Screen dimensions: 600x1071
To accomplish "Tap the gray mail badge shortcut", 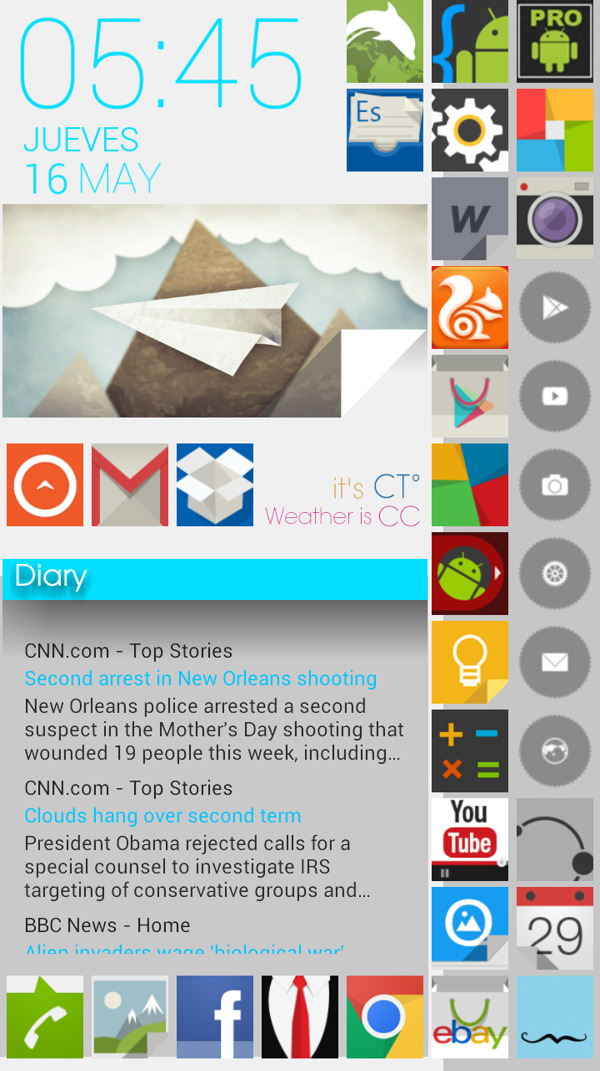I will 555,662.
